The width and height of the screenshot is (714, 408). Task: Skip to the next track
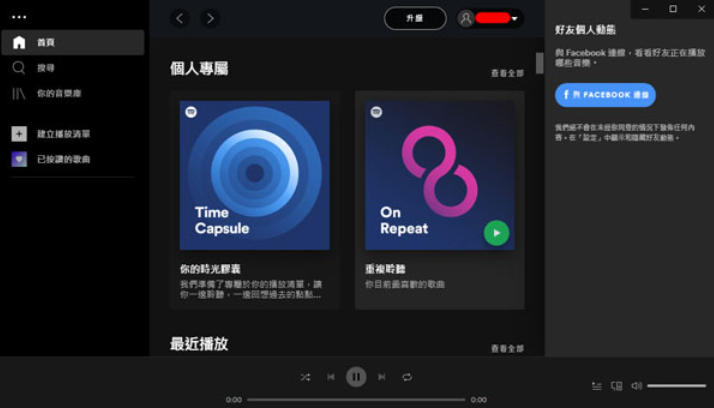(382, 377)
